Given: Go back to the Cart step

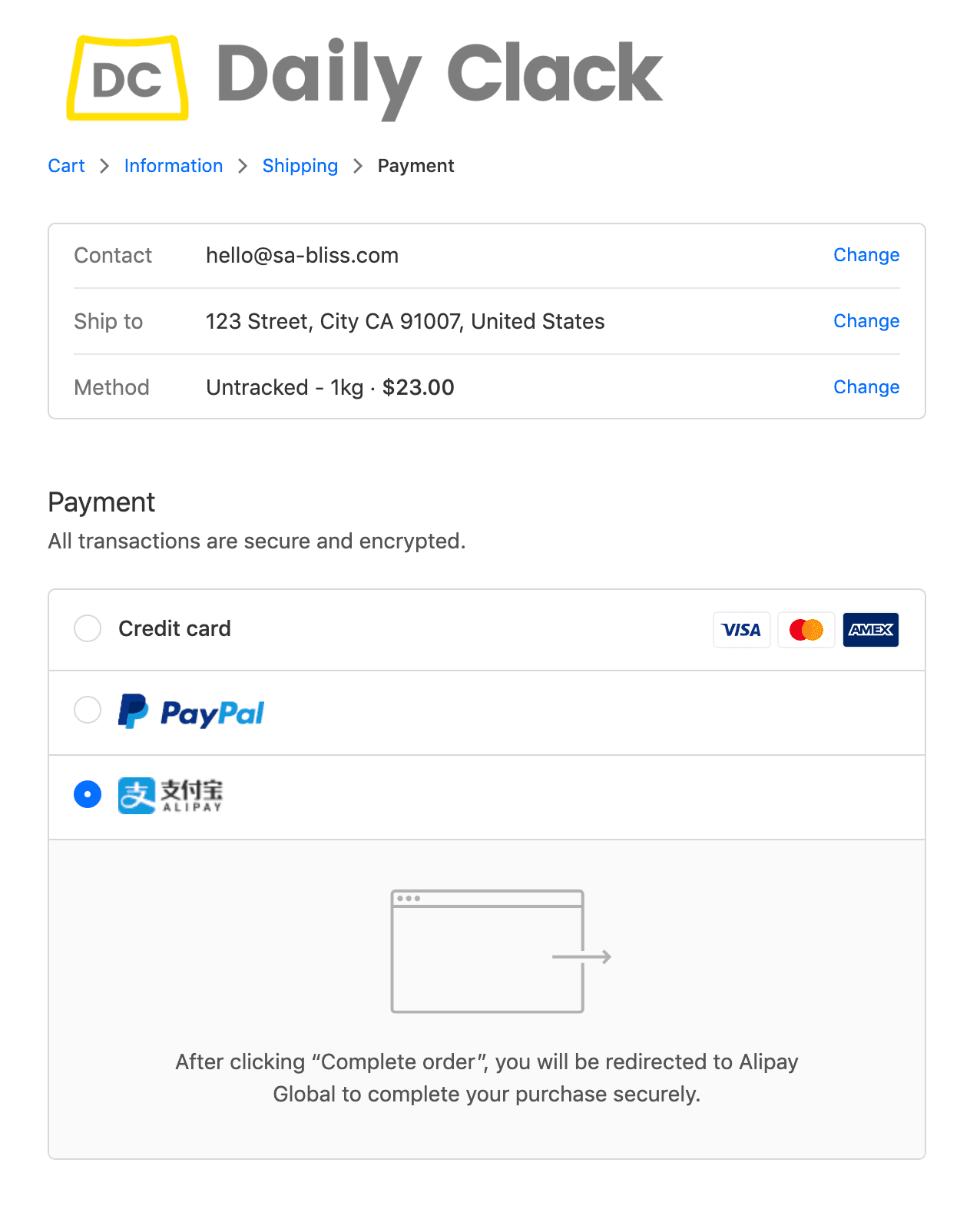Looking at the screenshot, I should click(66, 166).
